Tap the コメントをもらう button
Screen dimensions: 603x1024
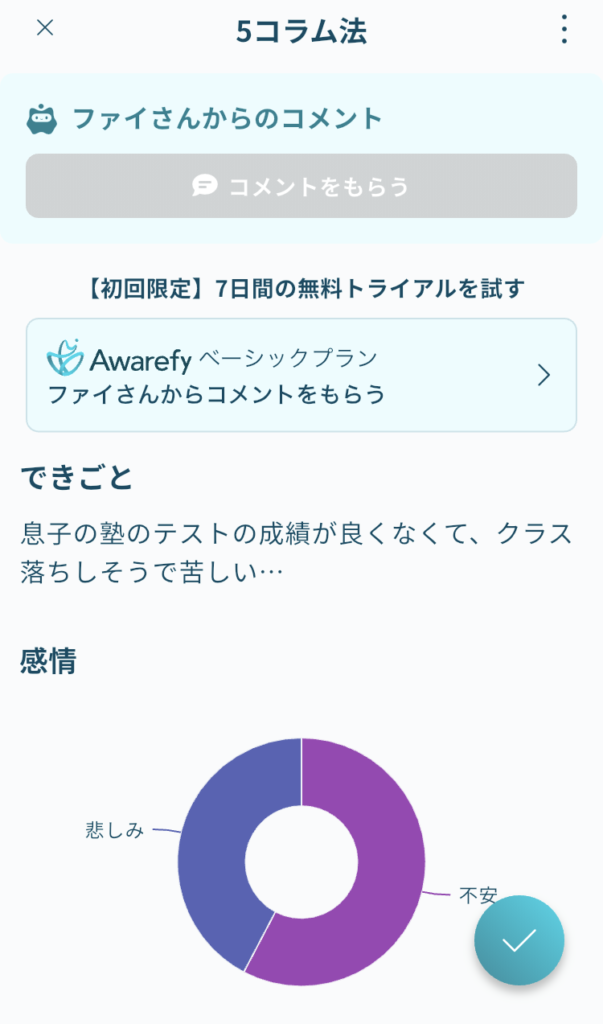coord(301,186)
